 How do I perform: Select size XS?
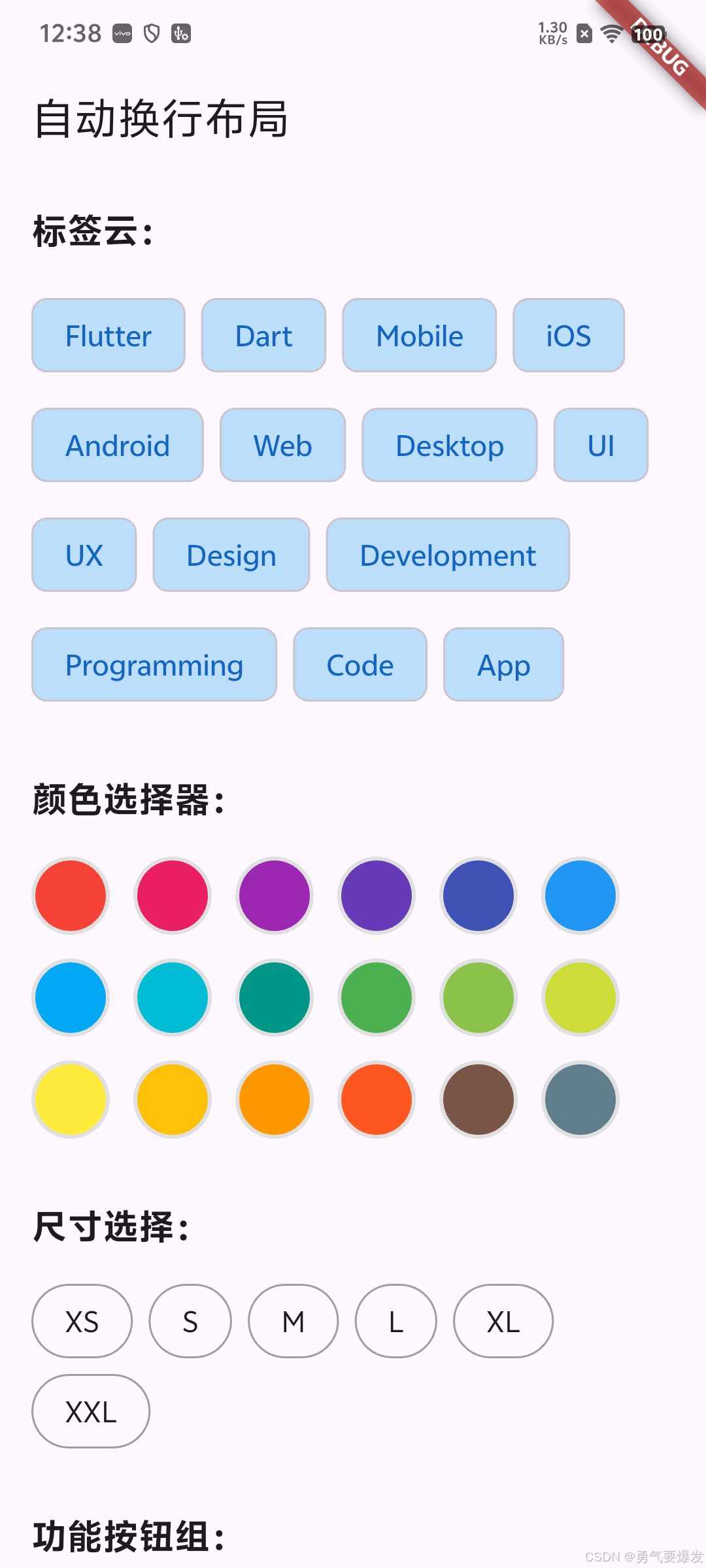coord(82,1322)
